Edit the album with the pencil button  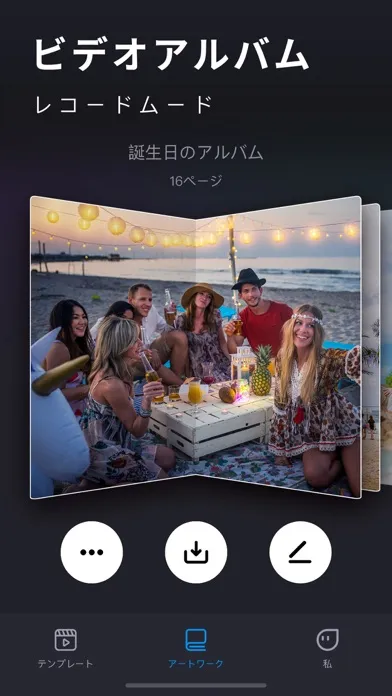coord(300,552)
